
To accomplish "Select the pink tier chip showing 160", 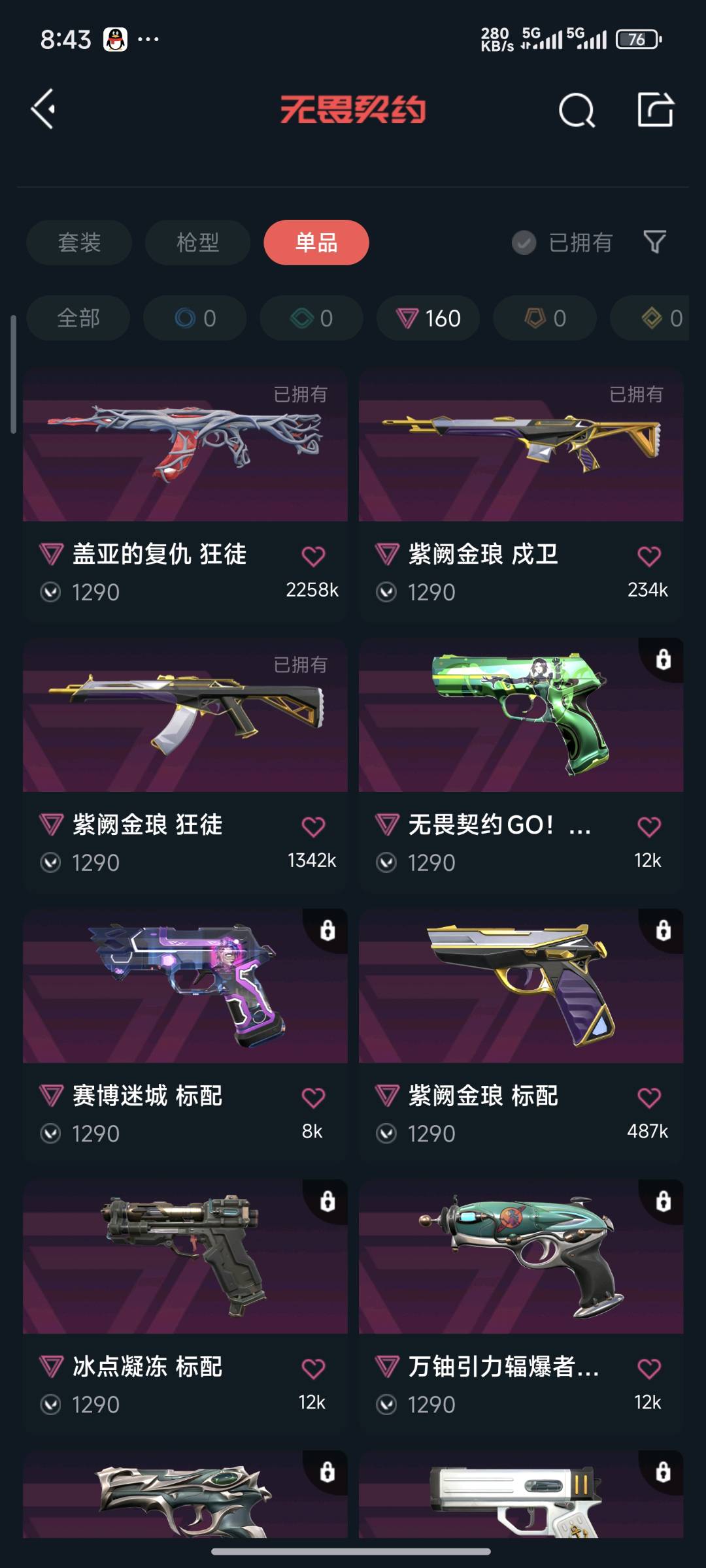I will (428, 318).
